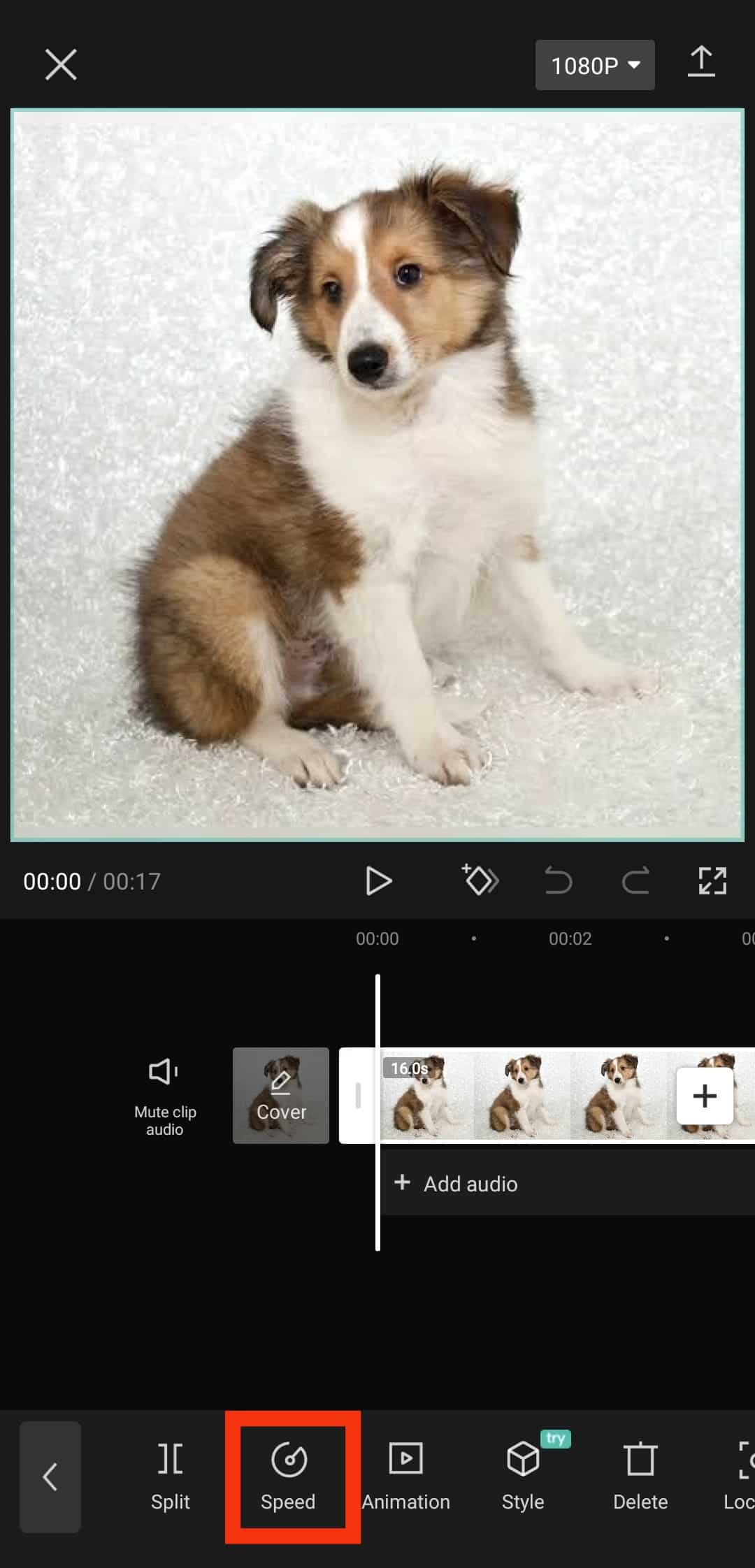Export the video with upload icon

pos(701,63)
